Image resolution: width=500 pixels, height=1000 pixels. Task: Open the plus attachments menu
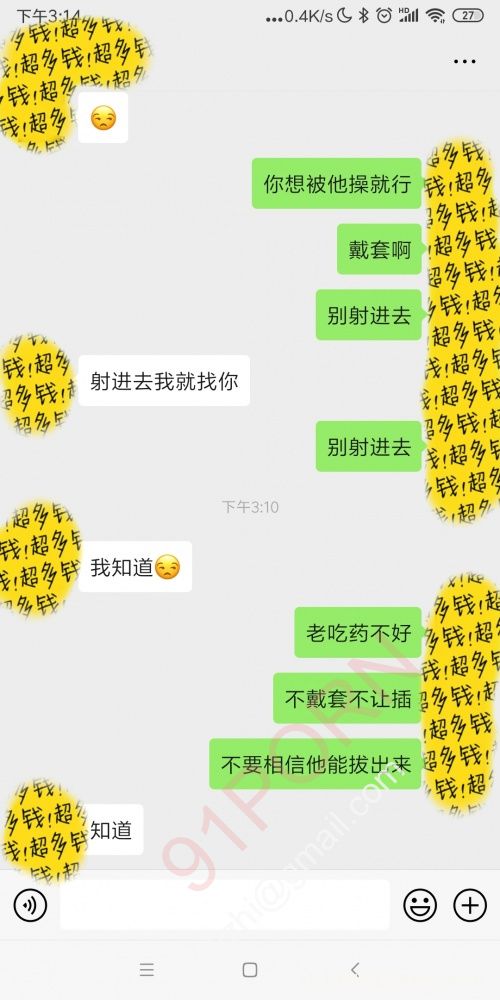pos(469,904)
